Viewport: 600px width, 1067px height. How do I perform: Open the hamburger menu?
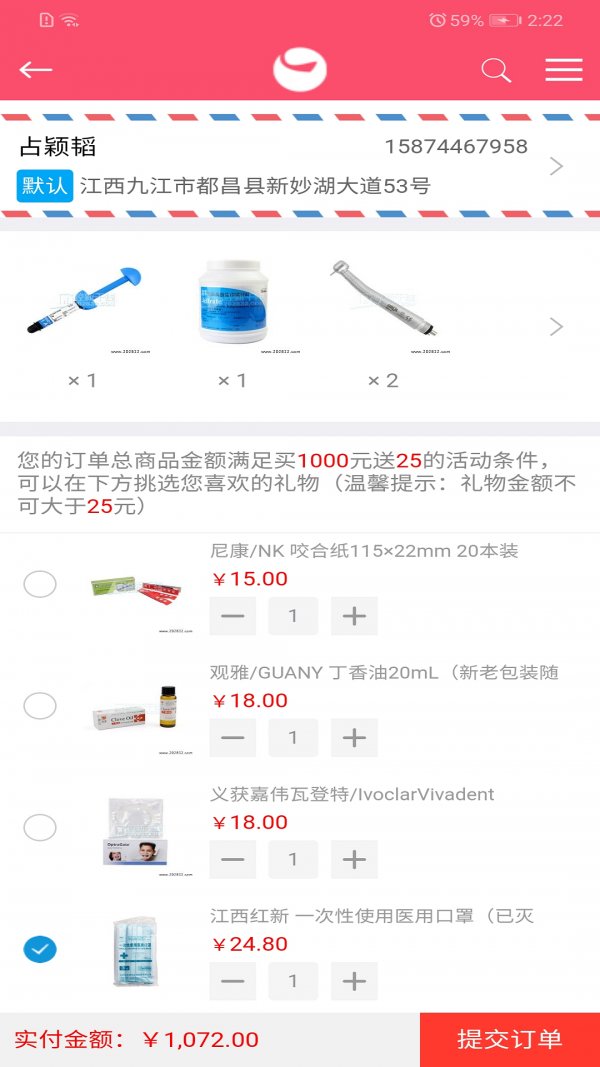(563, 69)
